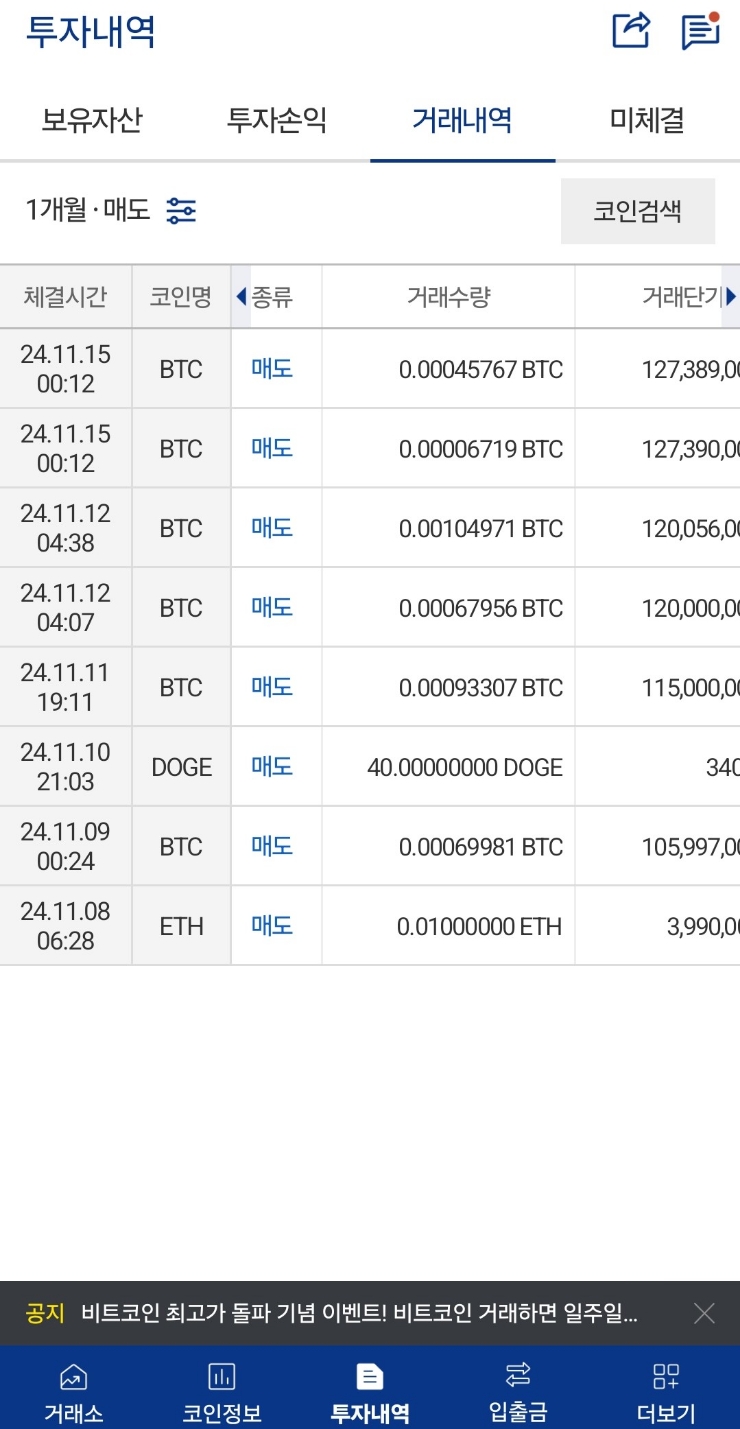Dismiss the 공지 notice banner
This screenshot has height=1429, width=740.
point(704,1313)
